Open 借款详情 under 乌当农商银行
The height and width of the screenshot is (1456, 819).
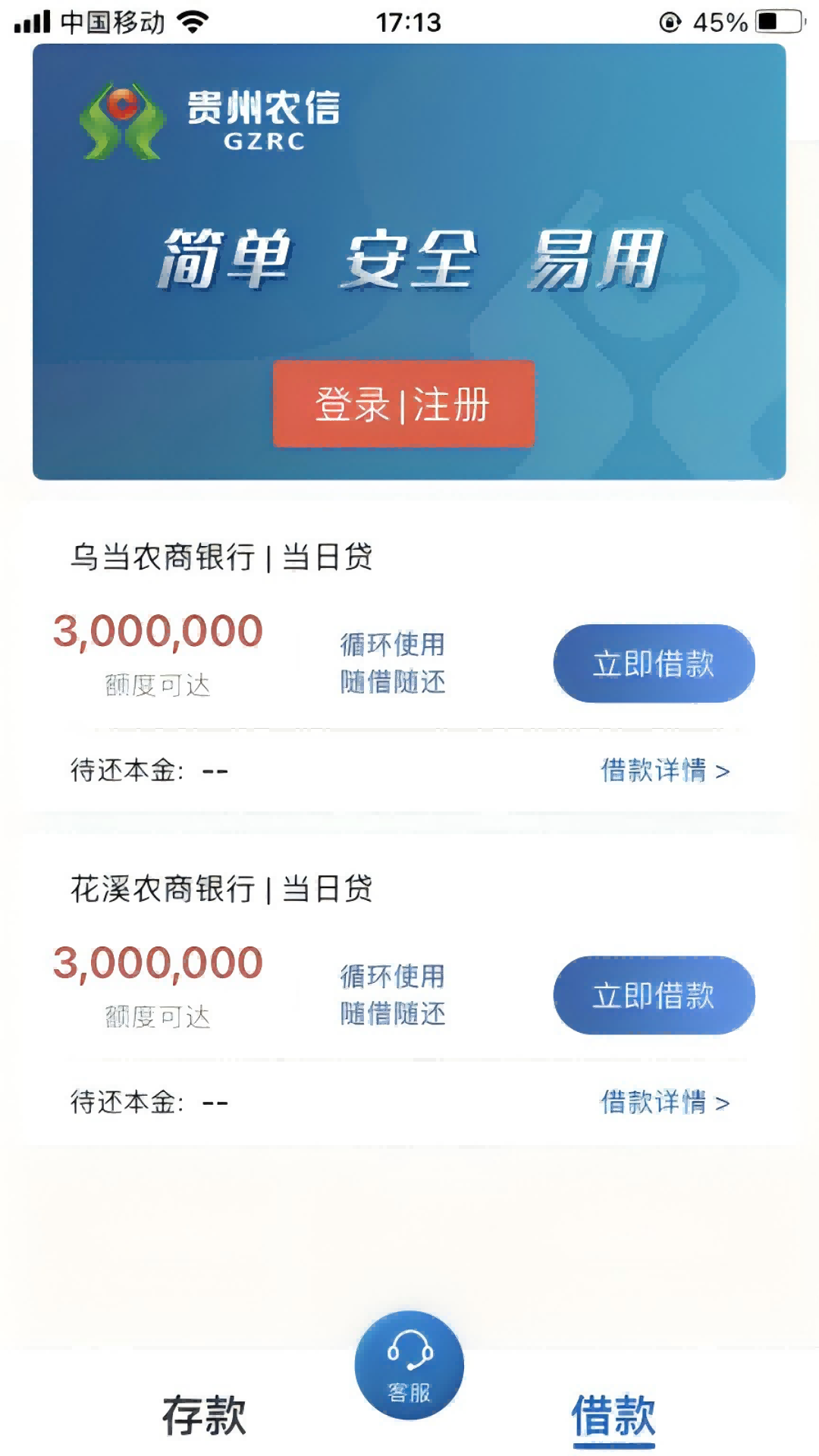[665, 770]
